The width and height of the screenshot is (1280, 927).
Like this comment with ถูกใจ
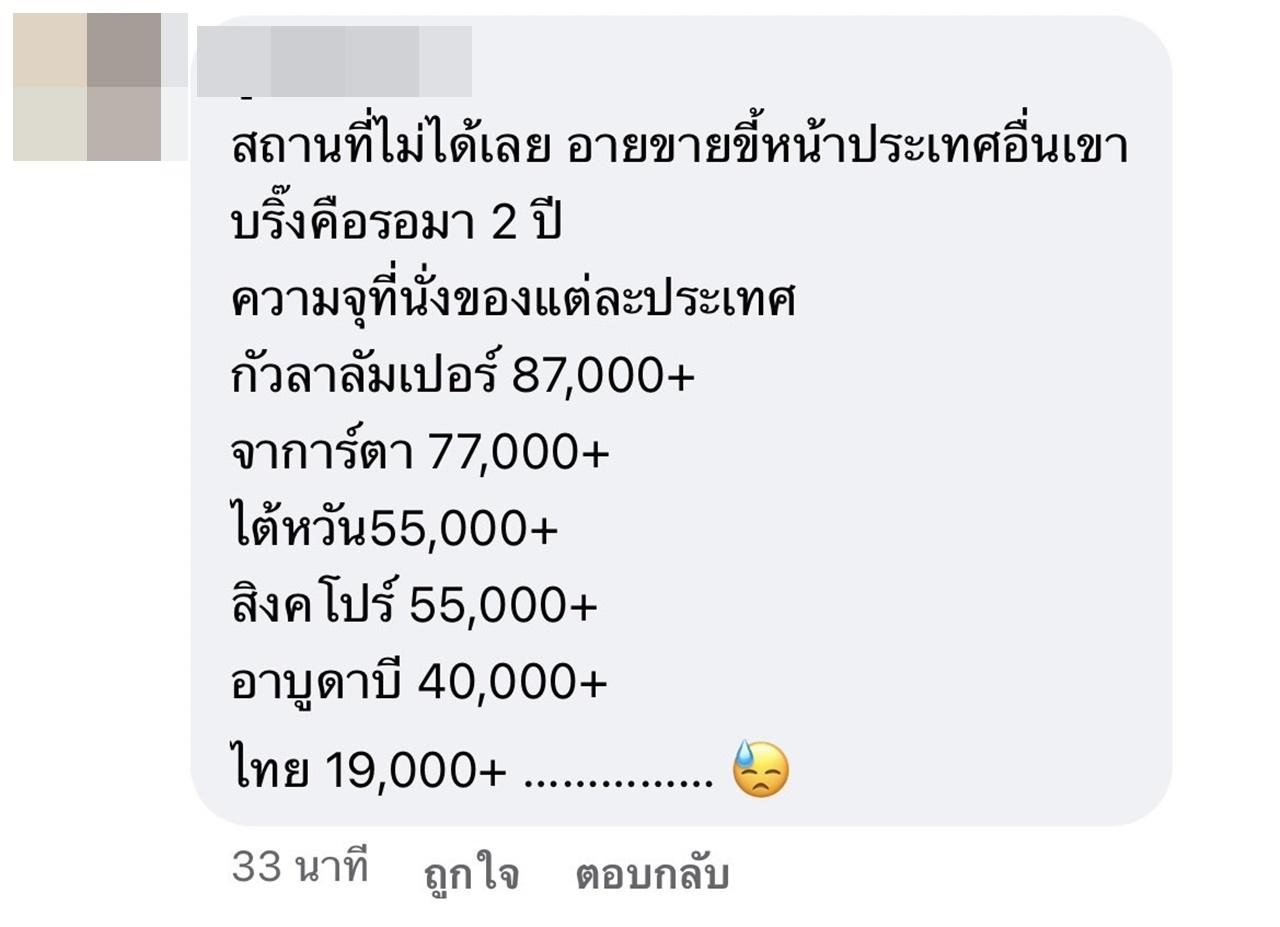(x=471, y=874)
